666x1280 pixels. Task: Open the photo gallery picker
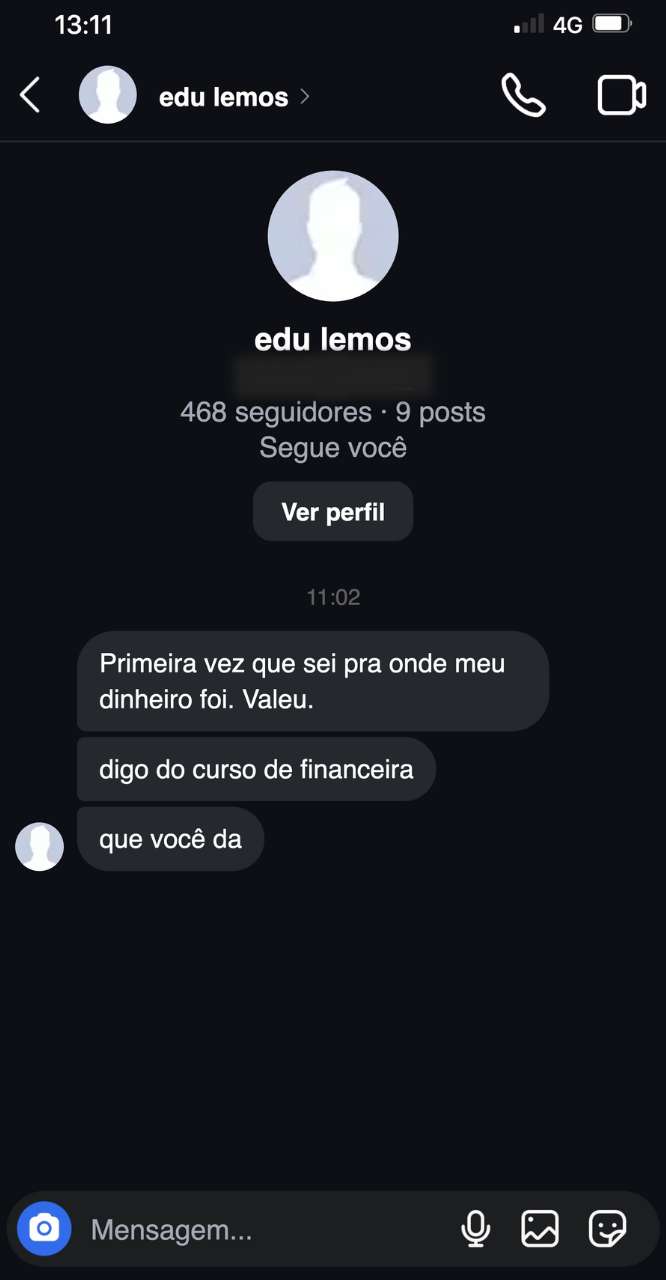coord(540,1228)
